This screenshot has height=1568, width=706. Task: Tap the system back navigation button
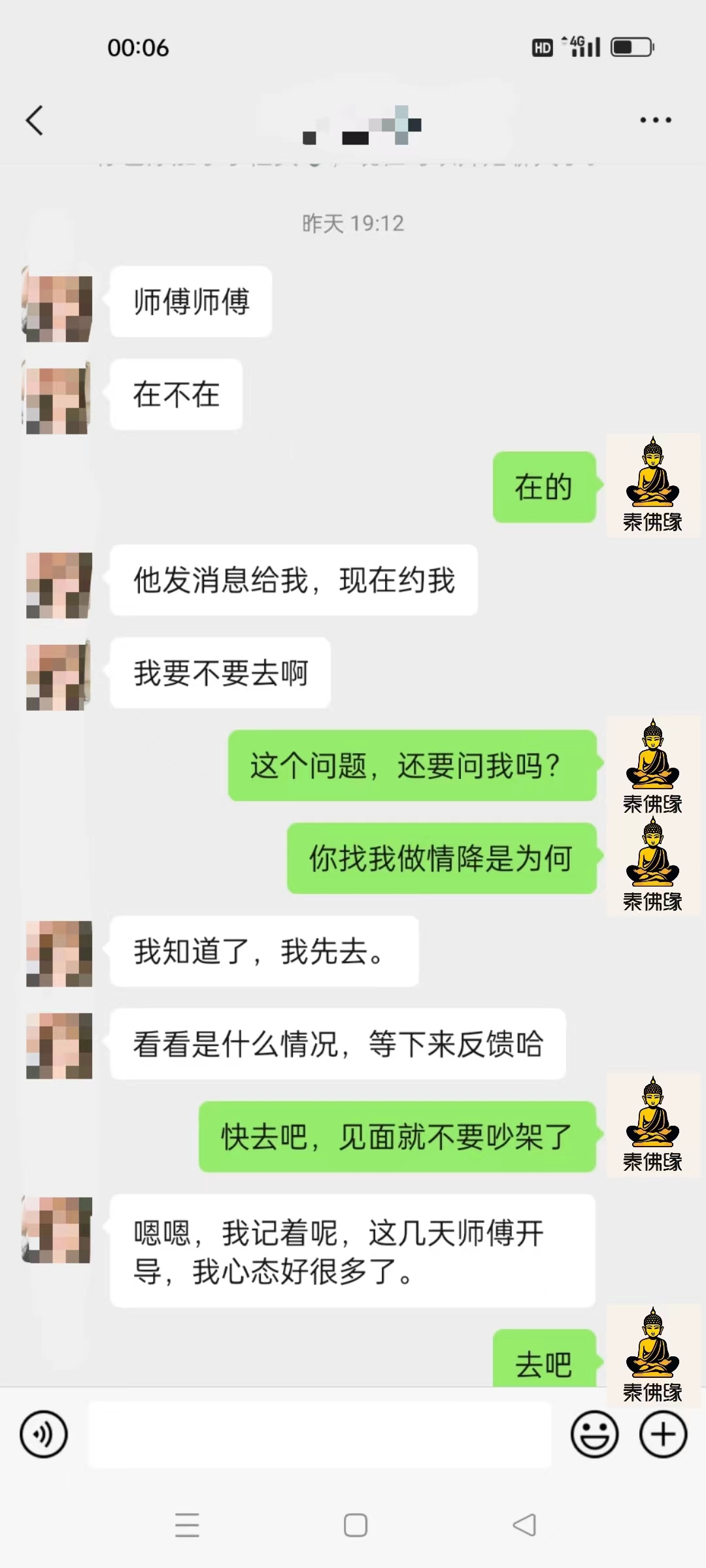pyautogui.click(x=524, y=1526)
